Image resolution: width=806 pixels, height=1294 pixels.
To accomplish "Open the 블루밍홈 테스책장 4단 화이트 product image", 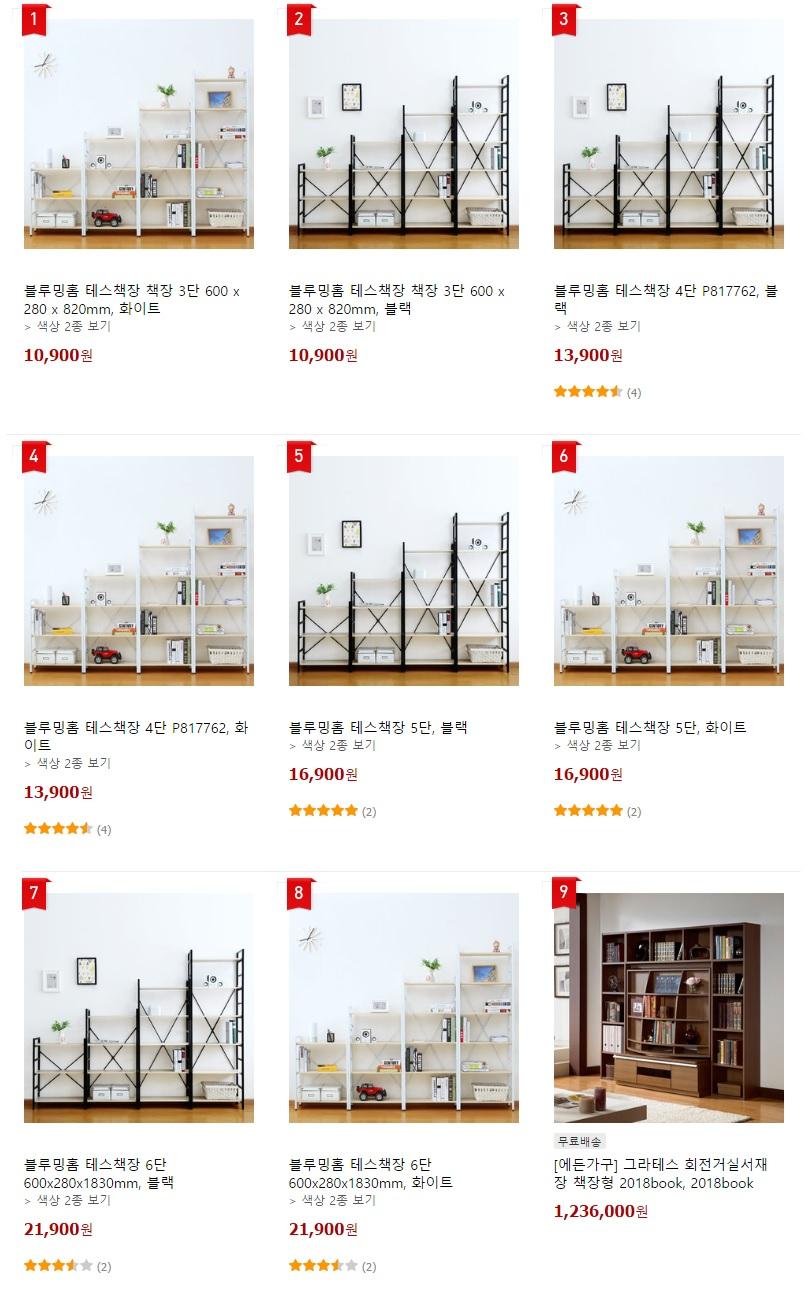I will coord(139,571).
